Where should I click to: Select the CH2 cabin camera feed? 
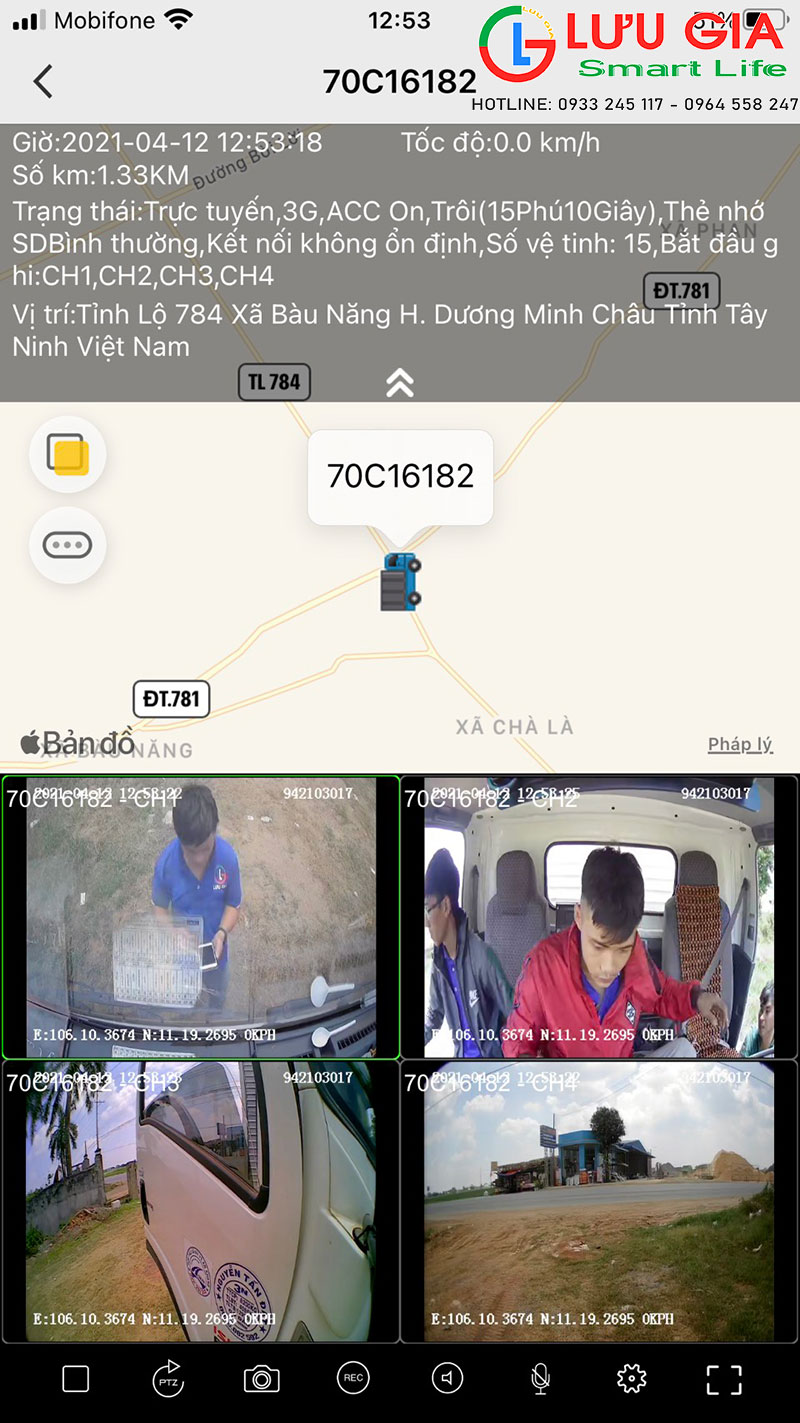tap(600, 917)
